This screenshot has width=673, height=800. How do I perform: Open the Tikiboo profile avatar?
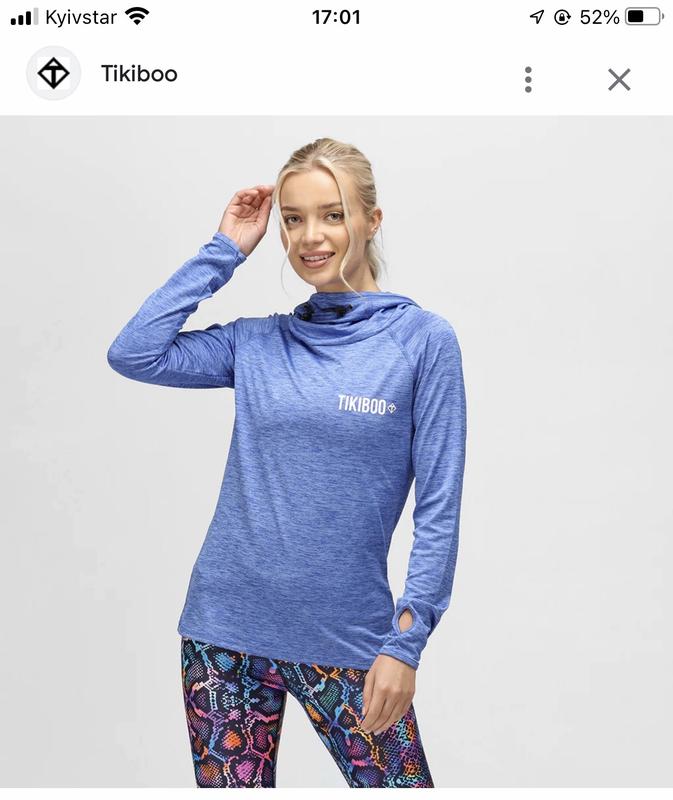(54, 74)
